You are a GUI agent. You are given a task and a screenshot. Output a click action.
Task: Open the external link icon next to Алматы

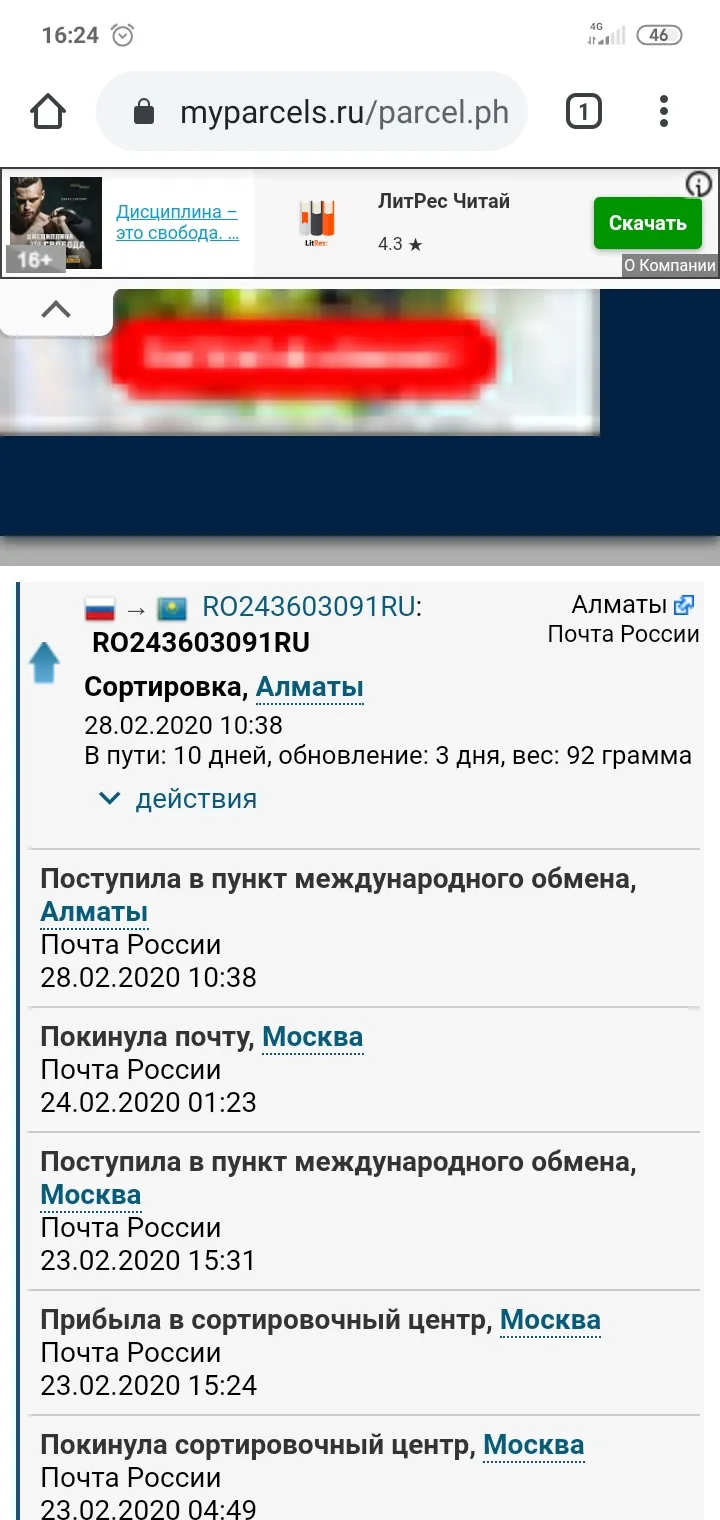point(684,605)
